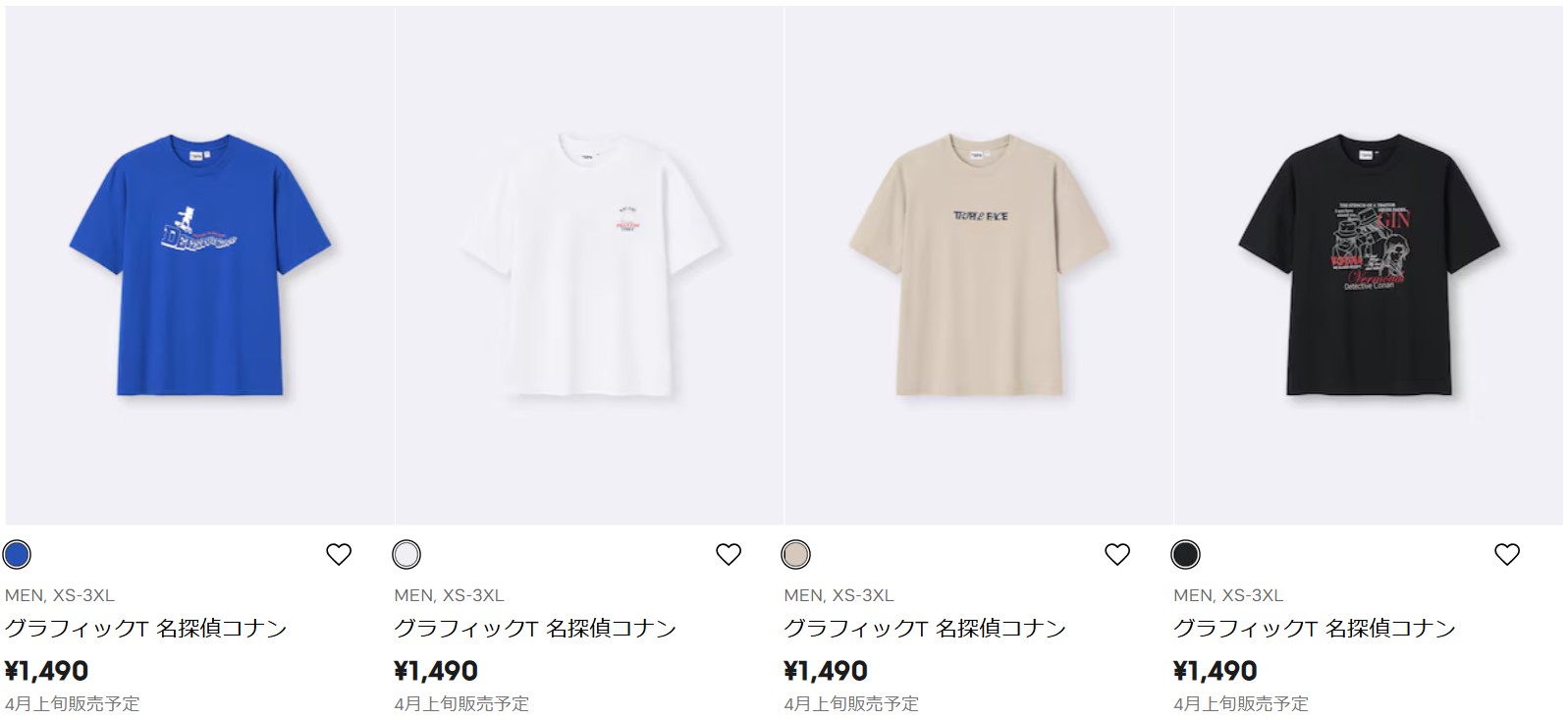
Task: Choose the white color swatch
Action: point(406,555)
